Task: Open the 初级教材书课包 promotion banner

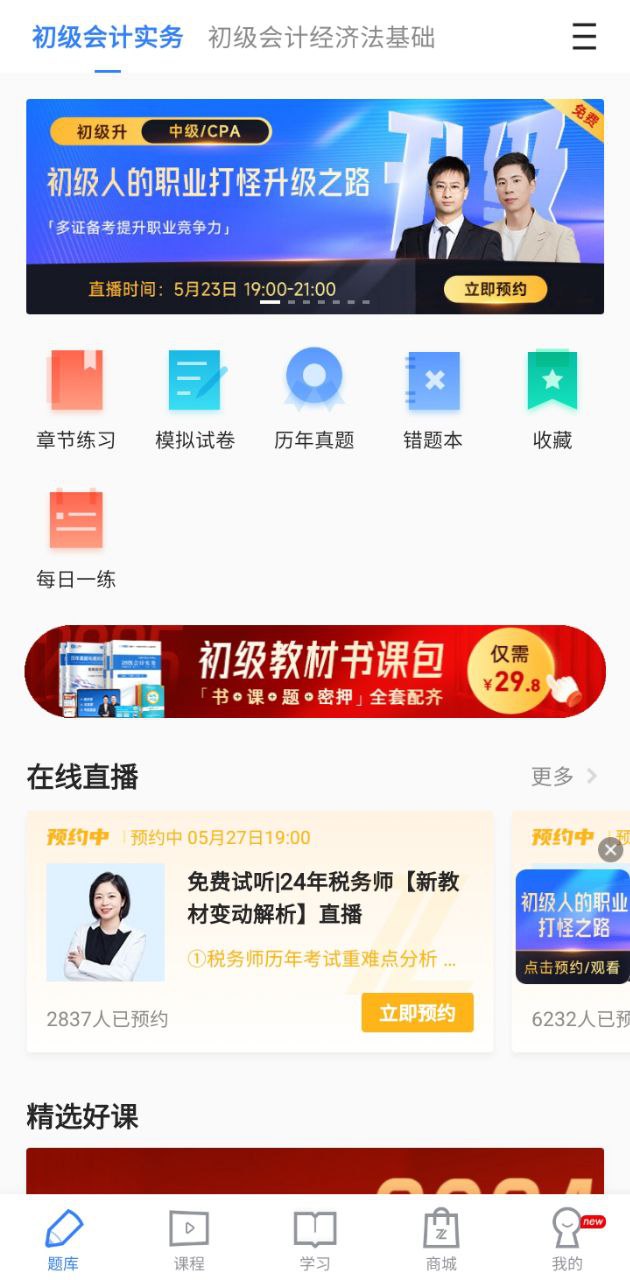Action: tap(315, 671)
